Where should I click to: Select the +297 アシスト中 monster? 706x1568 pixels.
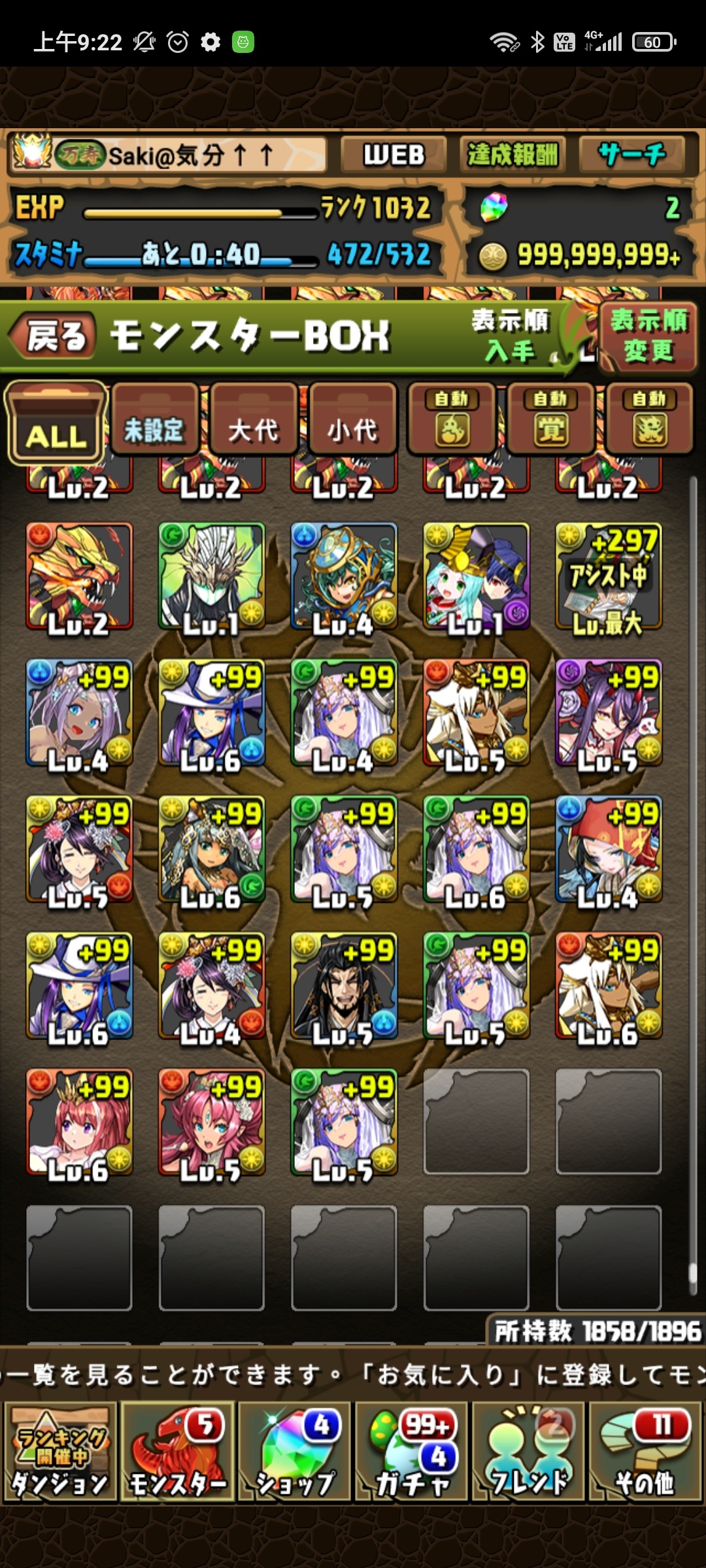click(608, 576)
